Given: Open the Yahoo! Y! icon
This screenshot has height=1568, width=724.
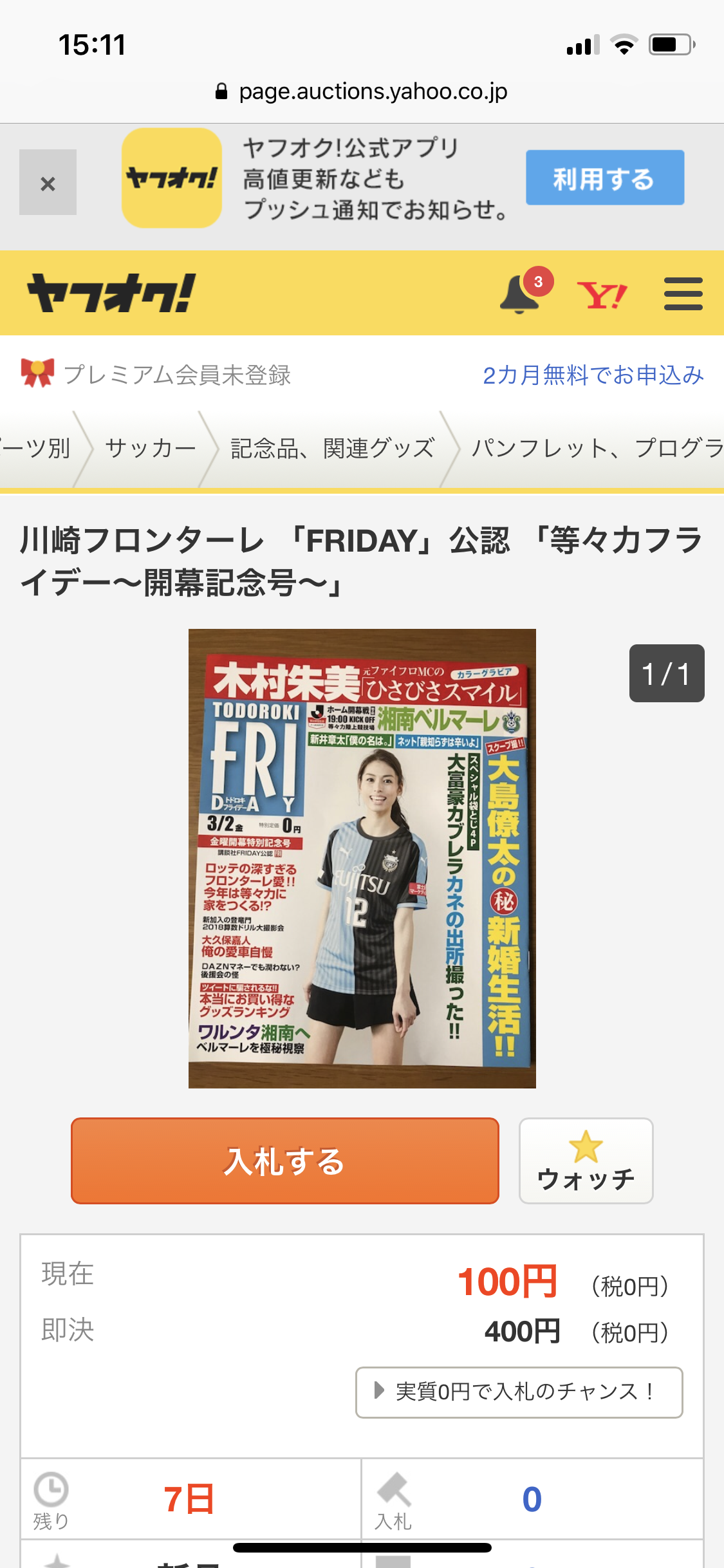Looking at the screenshot, I should 602,295.
